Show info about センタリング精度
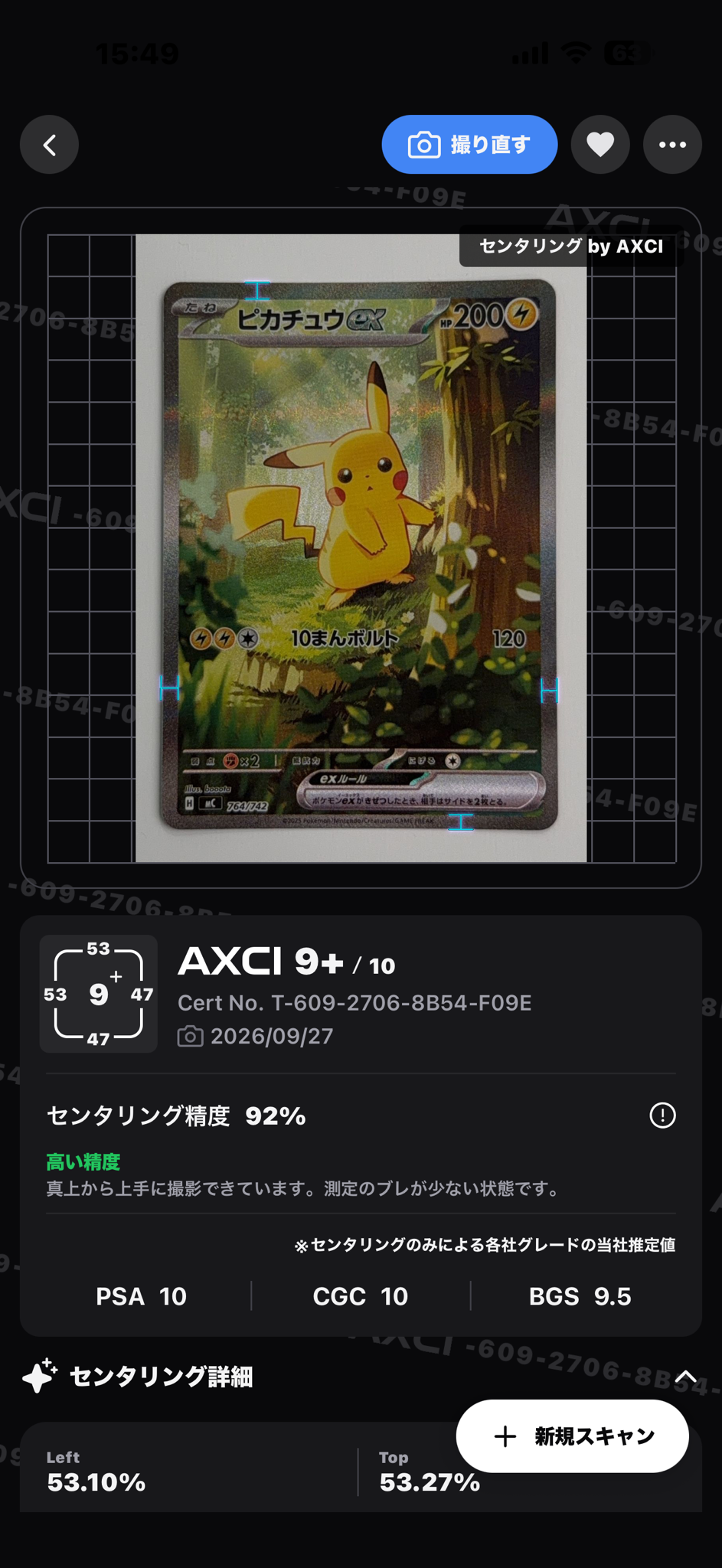Screen dimensions: 722x1568 click(x=662, y=1116)
